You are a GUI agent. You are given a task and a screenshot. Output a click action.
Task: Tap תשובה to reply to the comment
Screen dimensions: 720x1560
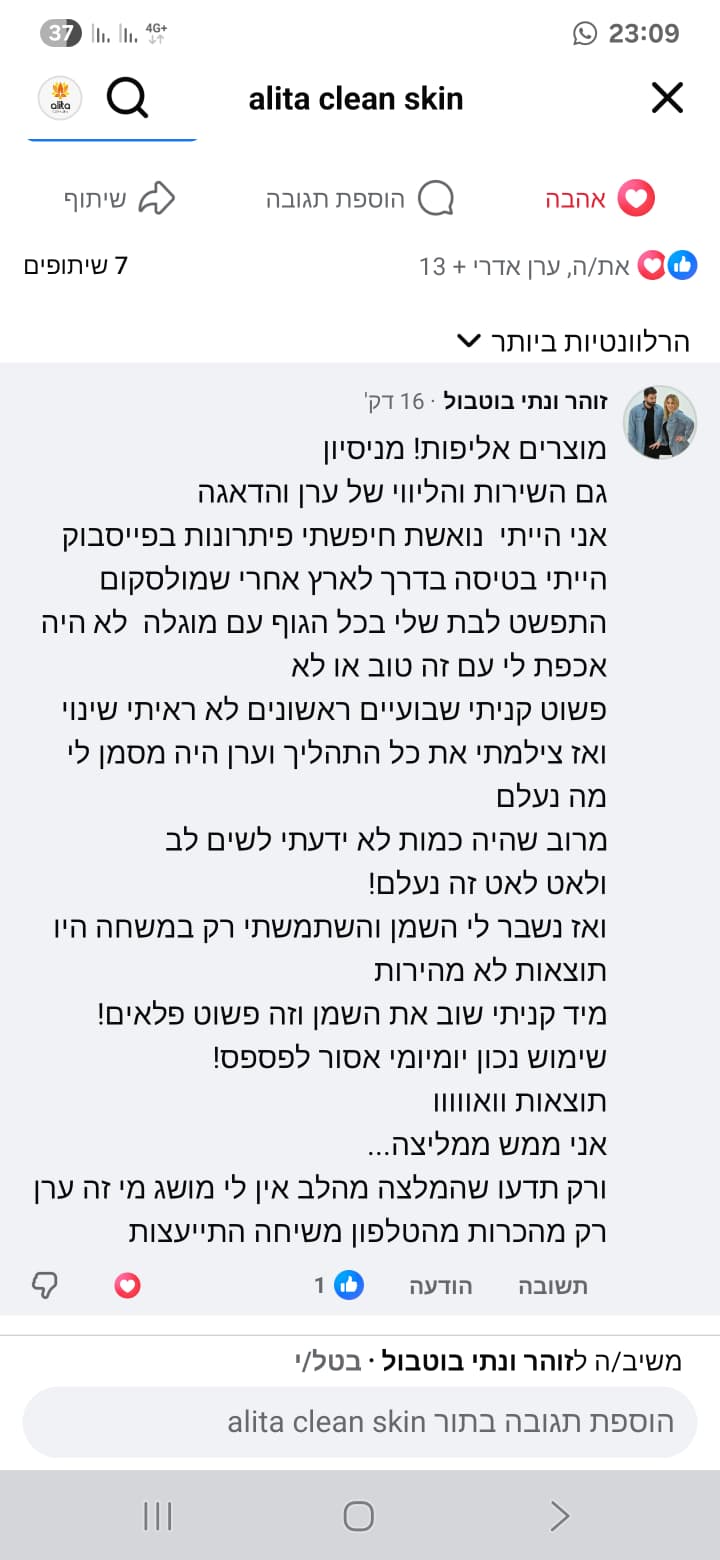click(x=553, y=1286)
